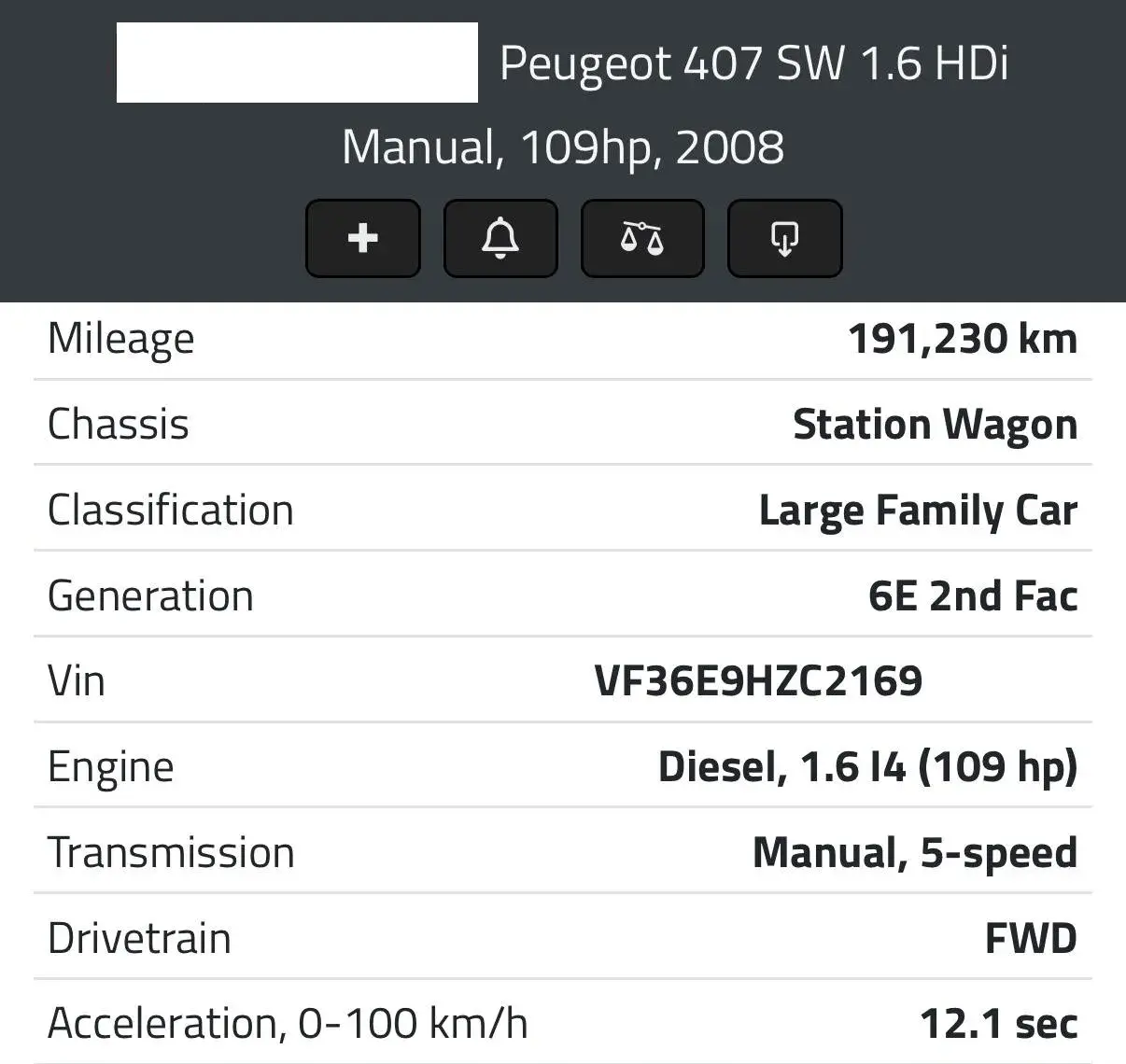Open the notifications bell for this listing
The image size is (1126, 1064).
click(x=500, y=238)
